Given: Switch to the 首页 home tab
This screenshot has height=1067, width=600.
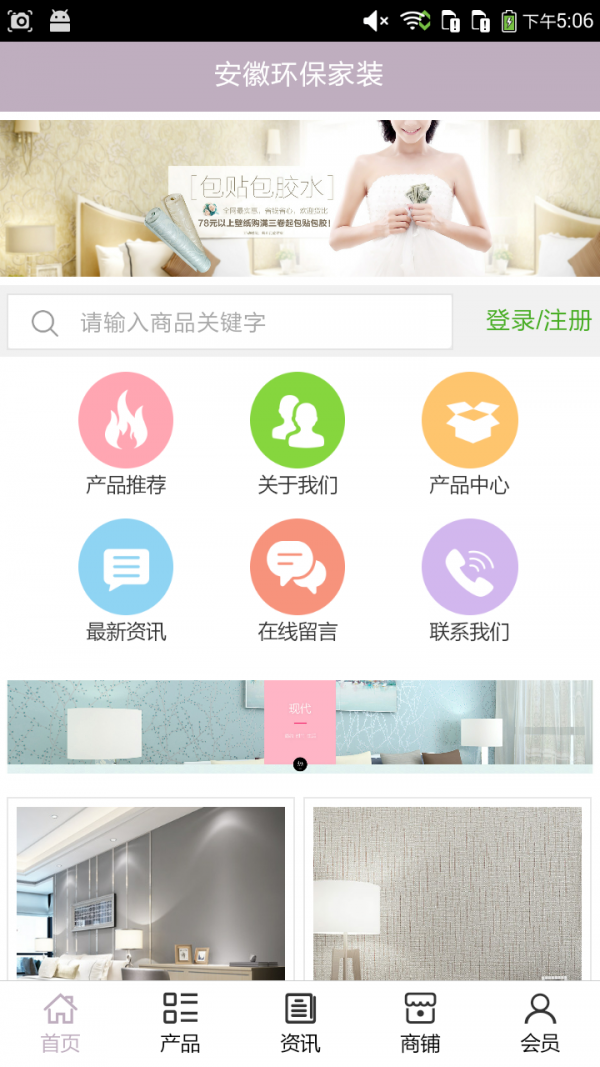Looking at the screenshot, I should coord(60,1023).
